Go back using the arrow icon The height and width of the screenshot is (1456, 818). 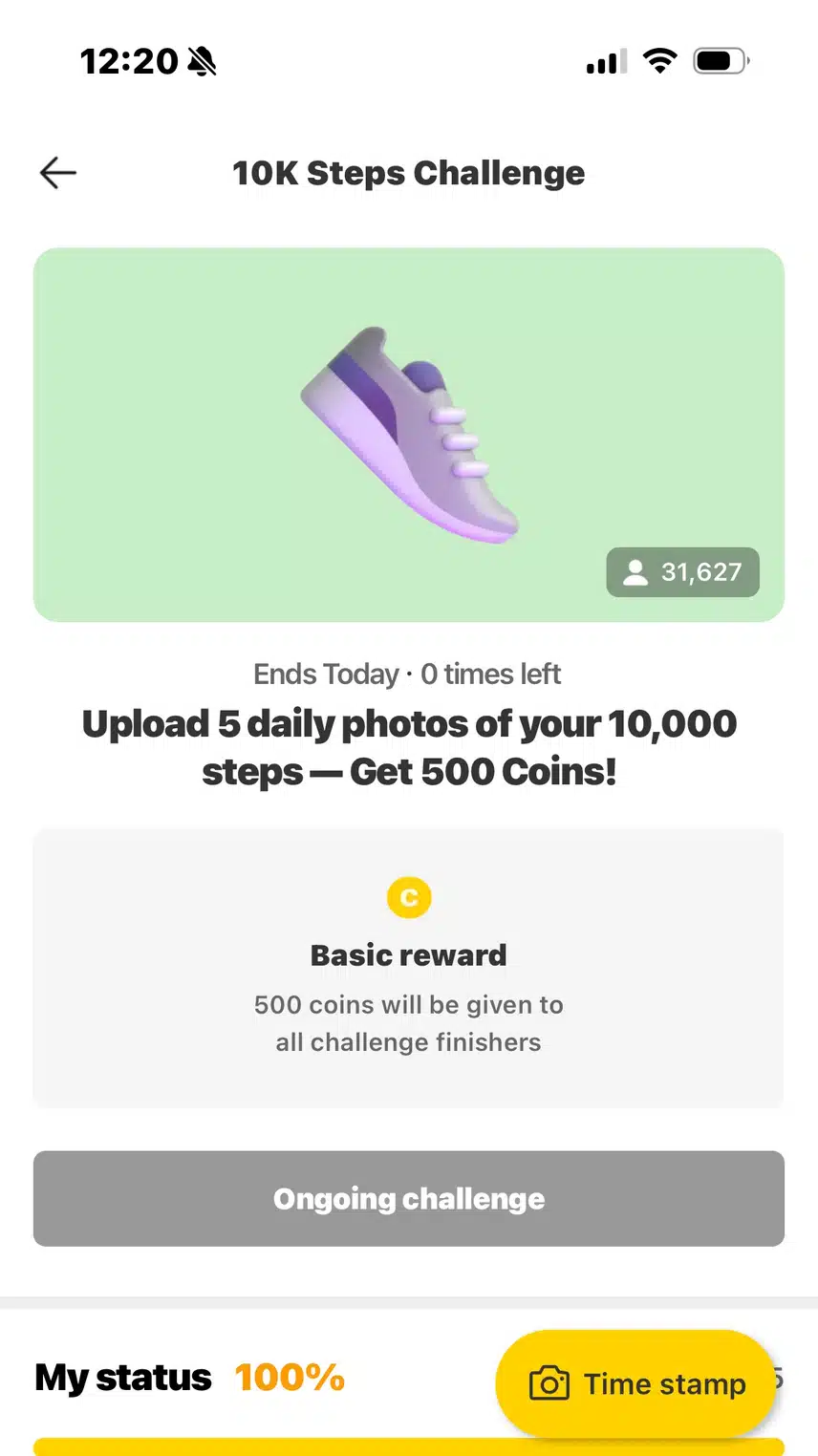tap(57, 173)
